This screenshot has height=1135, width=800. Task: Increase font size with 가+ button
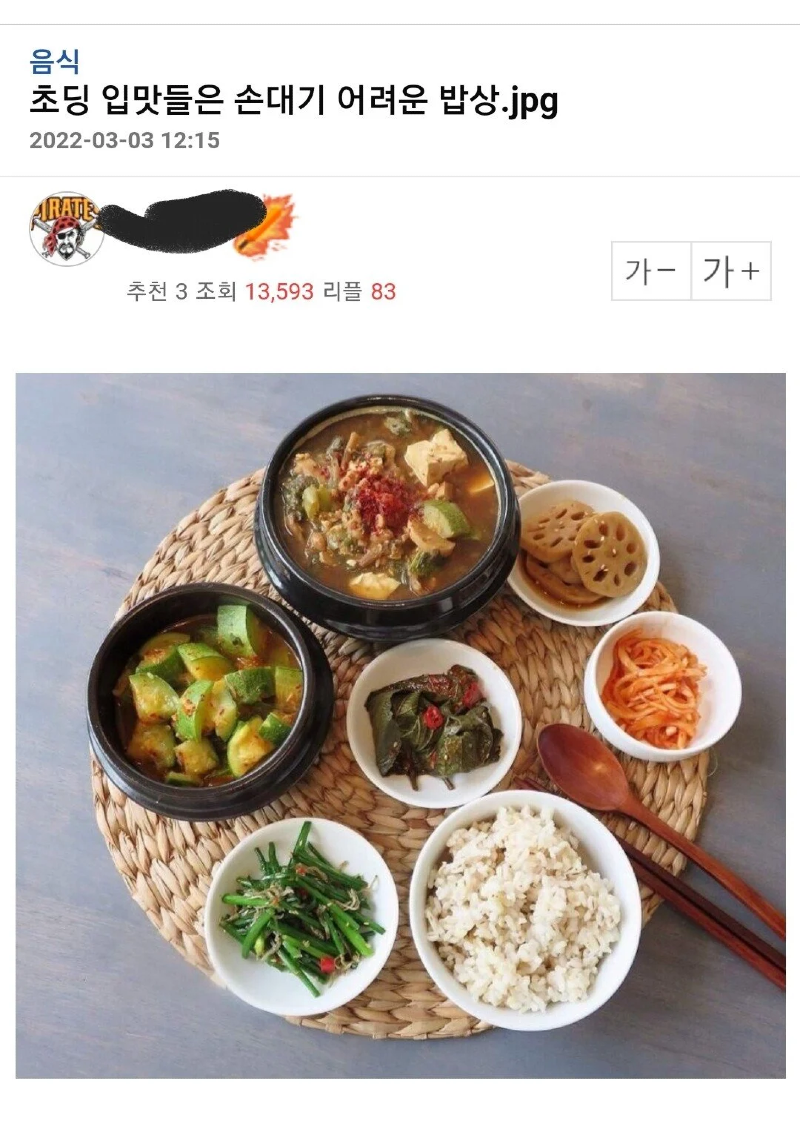click(731, 271)
